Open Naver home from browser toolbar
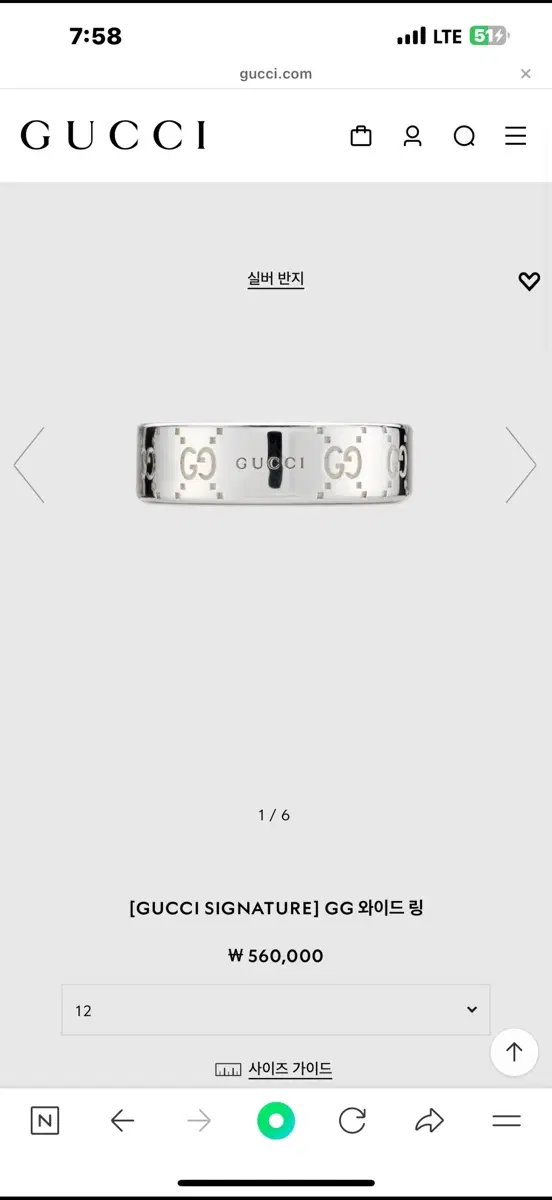The height and width of the screenshot is (1200, 552). (44, 1121)
